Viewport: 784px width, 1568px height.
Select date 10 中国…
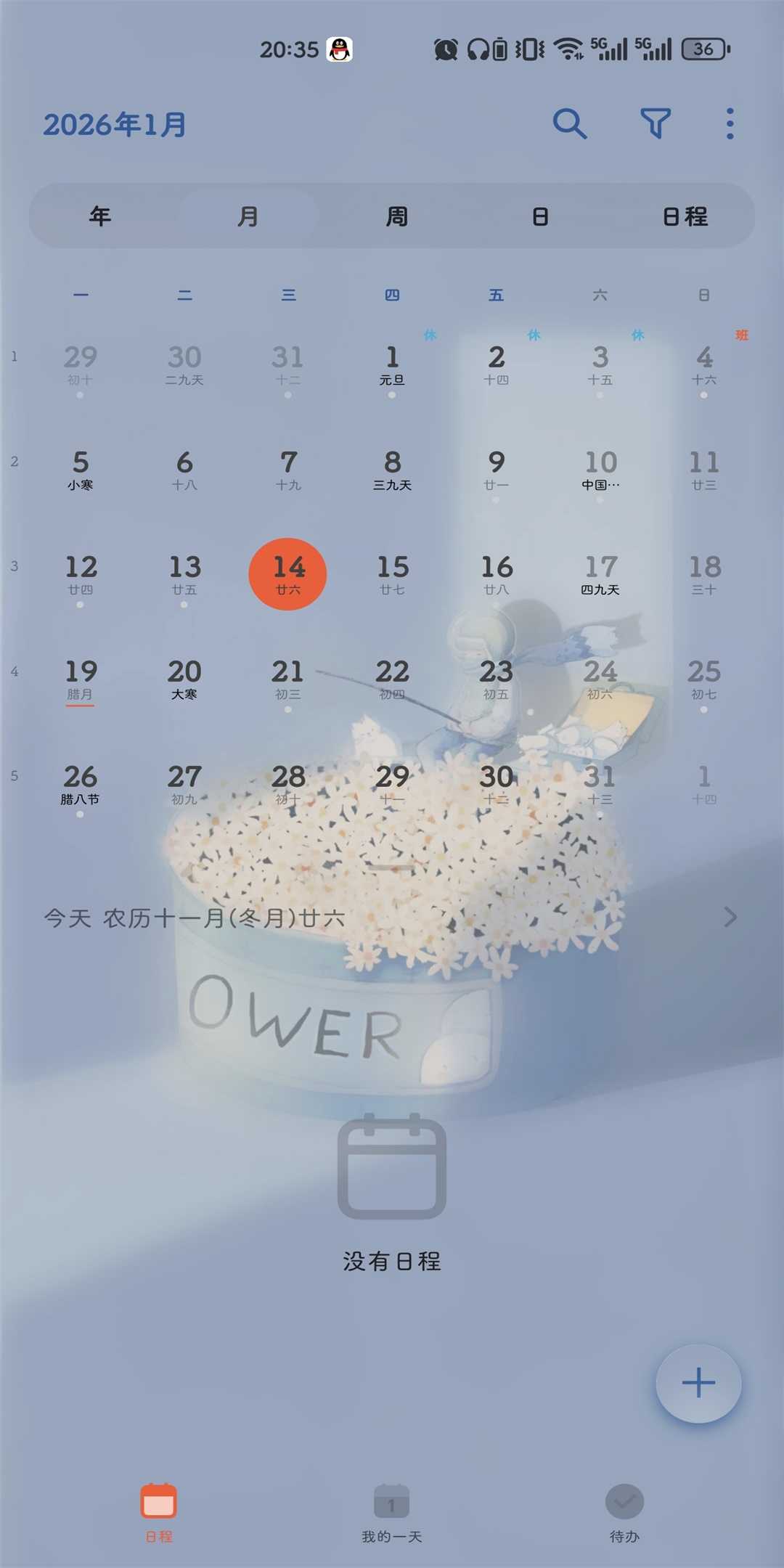click(600, 470)
